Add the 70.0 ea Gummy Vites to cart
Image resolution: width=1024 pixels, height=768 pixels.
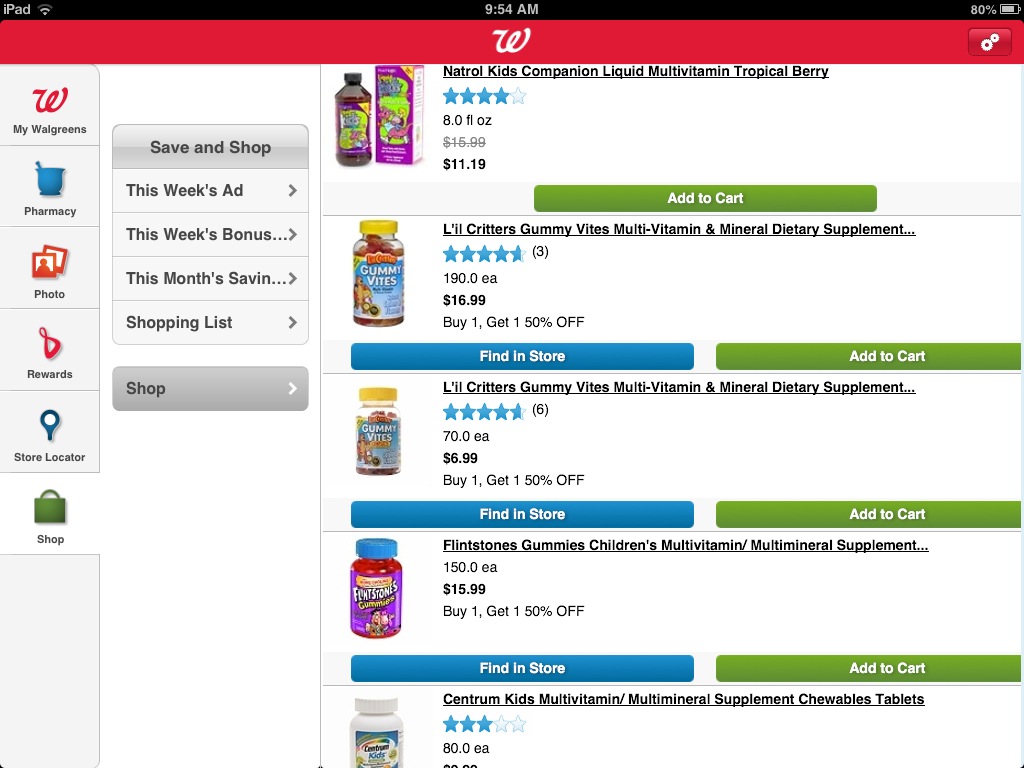click(868, 514)
